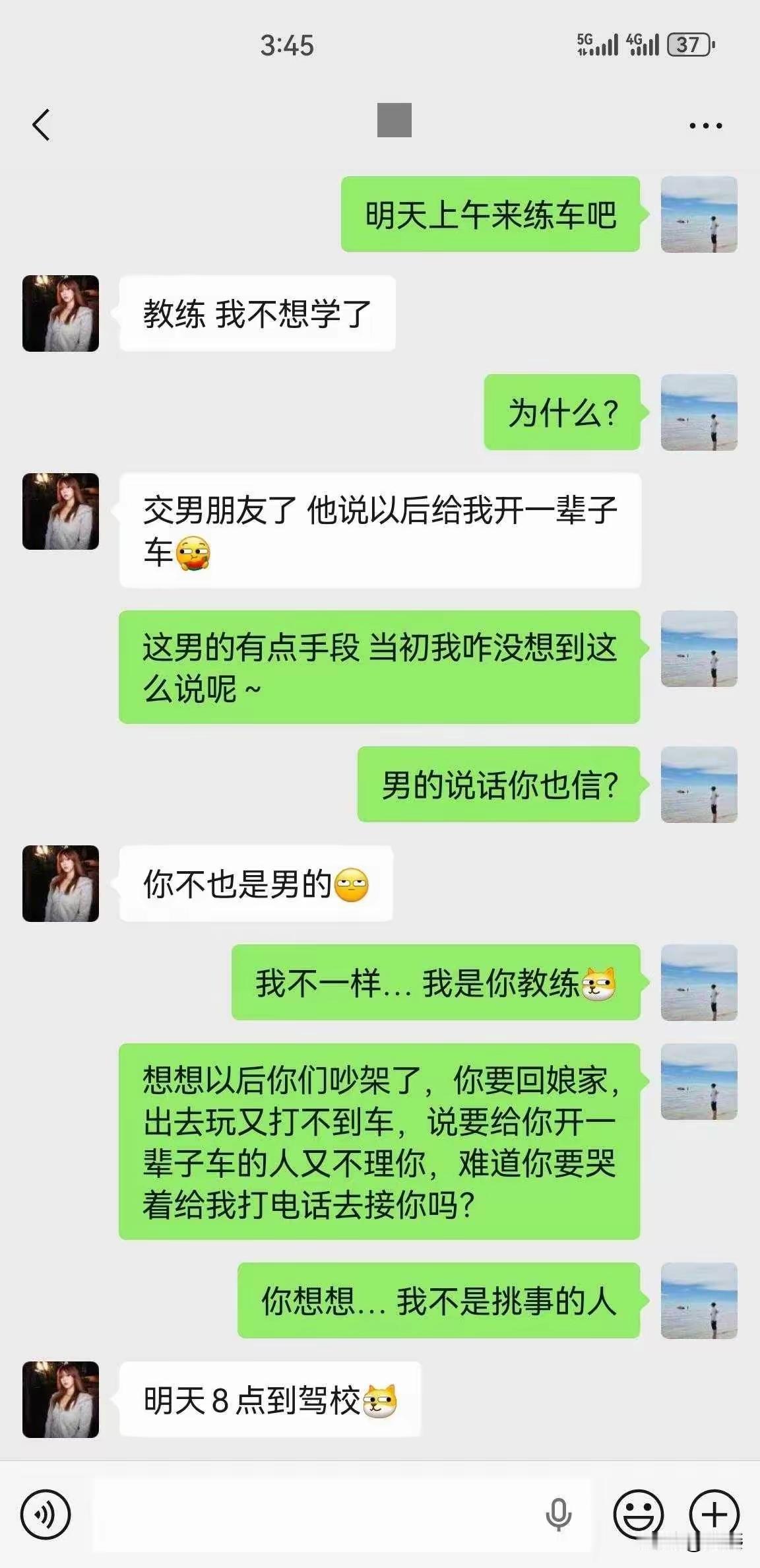Tap the bubble containing '为什么?'
The image size is (760, 1568).
point(562,412)
